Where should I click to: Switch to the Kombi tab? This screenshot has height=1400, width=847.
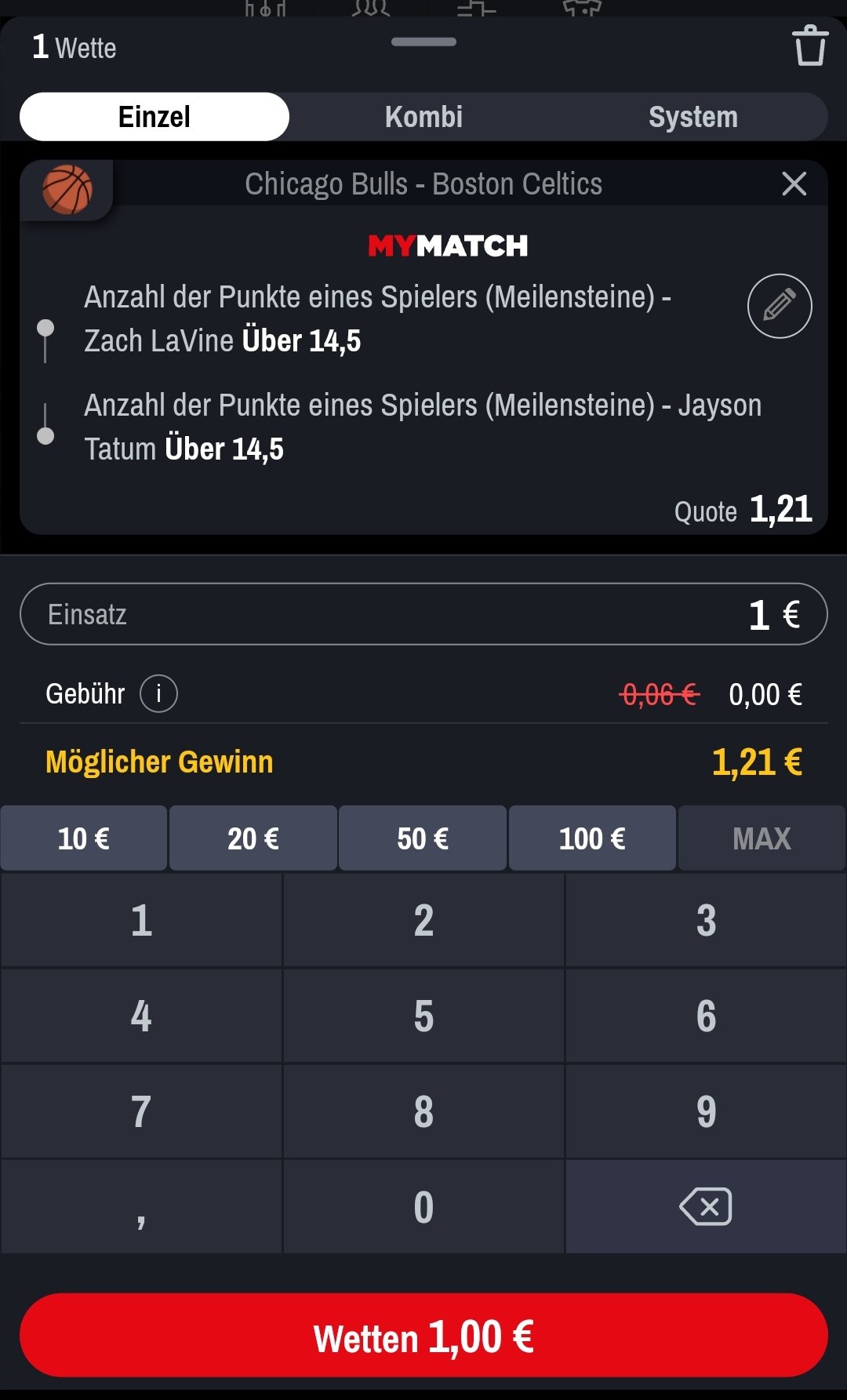[423, 117]
